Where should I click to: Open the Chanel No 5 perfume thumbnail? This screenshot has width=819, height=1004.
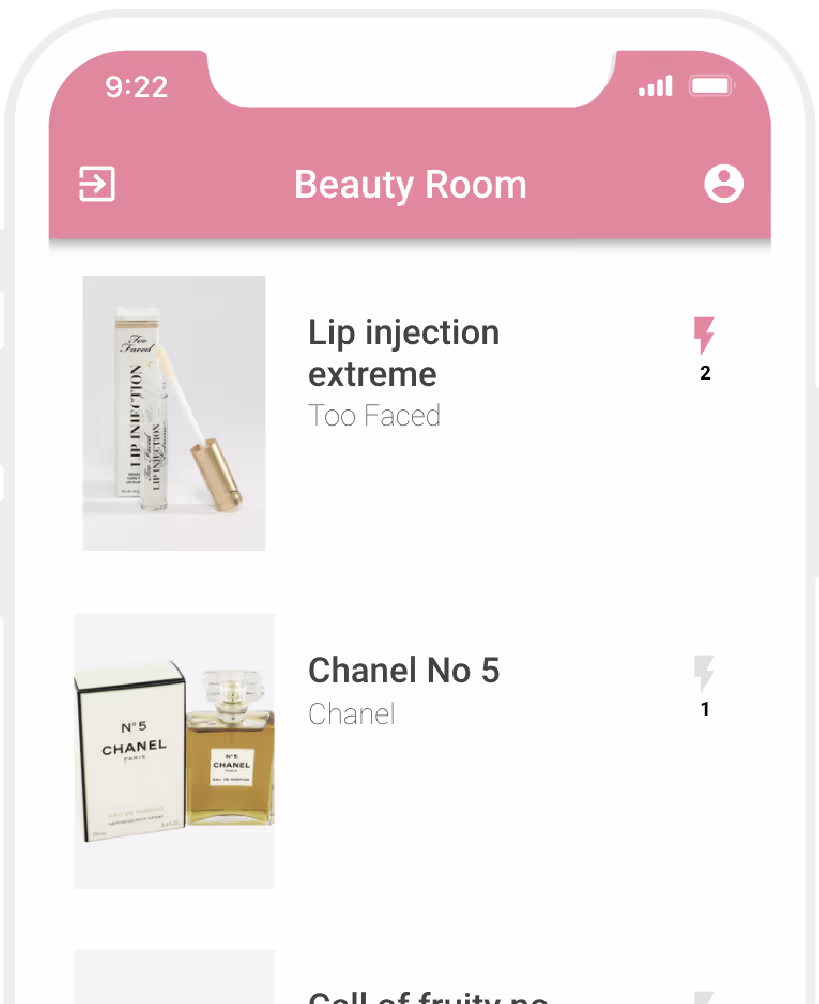click(x=173, y=750)
